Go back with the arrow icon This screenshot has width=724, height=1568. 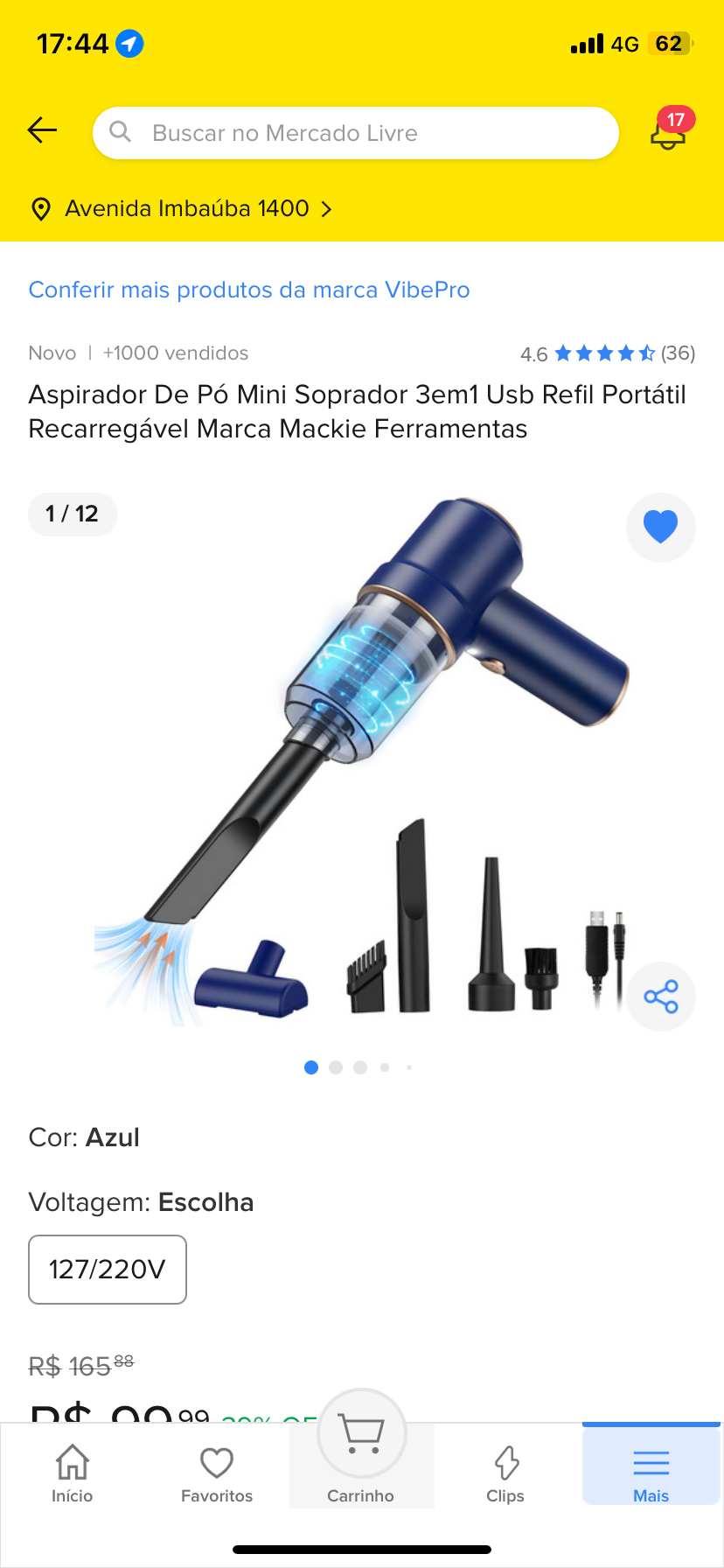pyautogui.click(x=42, y=131)
